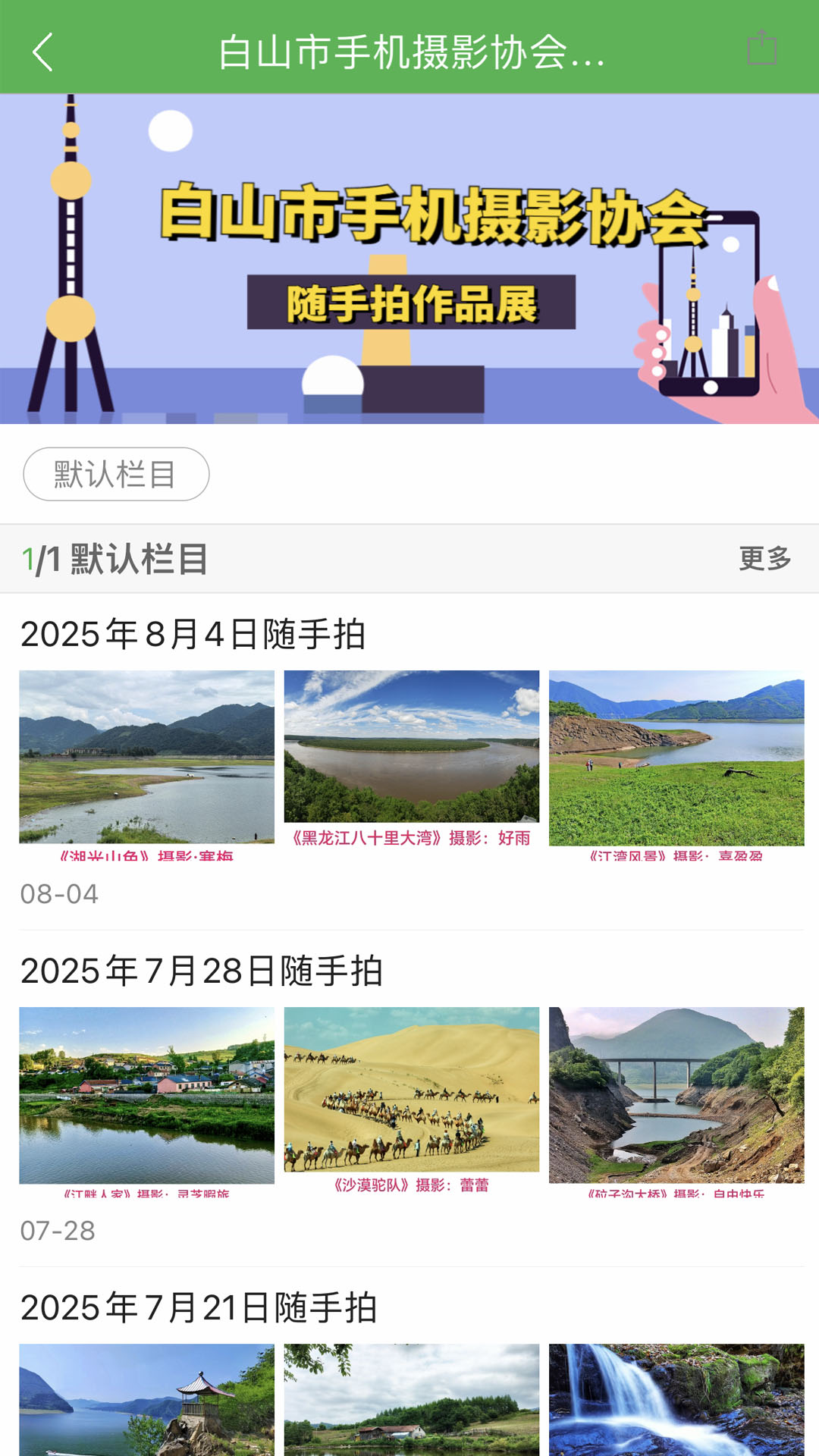Image resolution: width=819 pixels, height=1456 pixels.
Task: Tap 更多 to see more columns
Action: [x=762, y=560]
